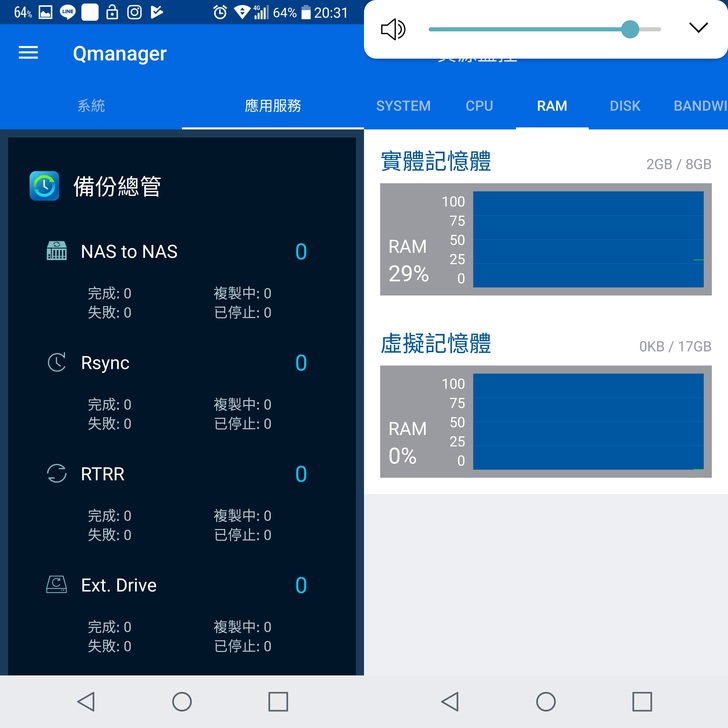Open NAS to NAS backup jobs
The width and height of the screenshot is (728, 728).
129,252
